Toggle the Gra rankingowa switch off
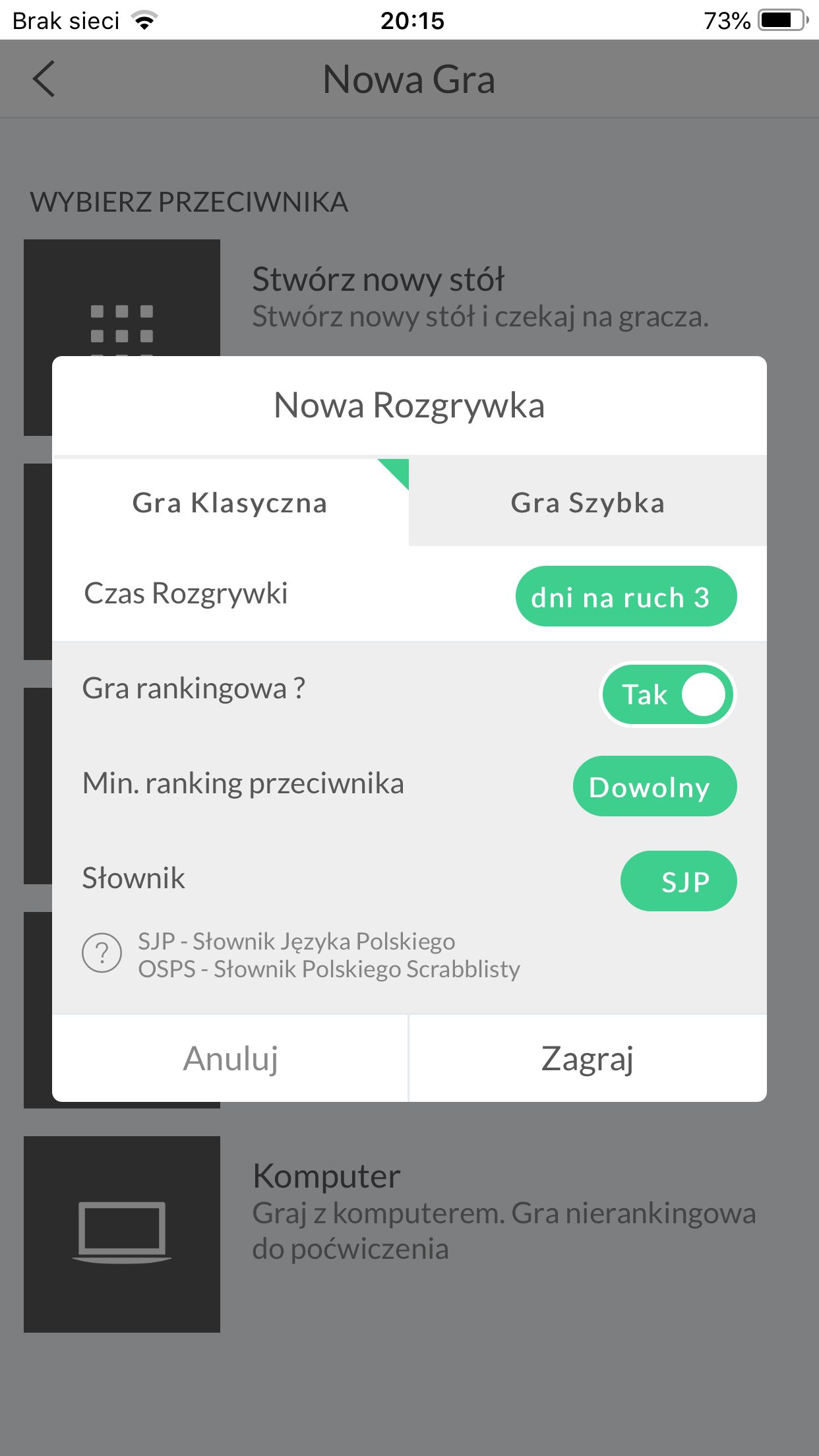This screenshot has height=1456, width=819. (668, 694)
